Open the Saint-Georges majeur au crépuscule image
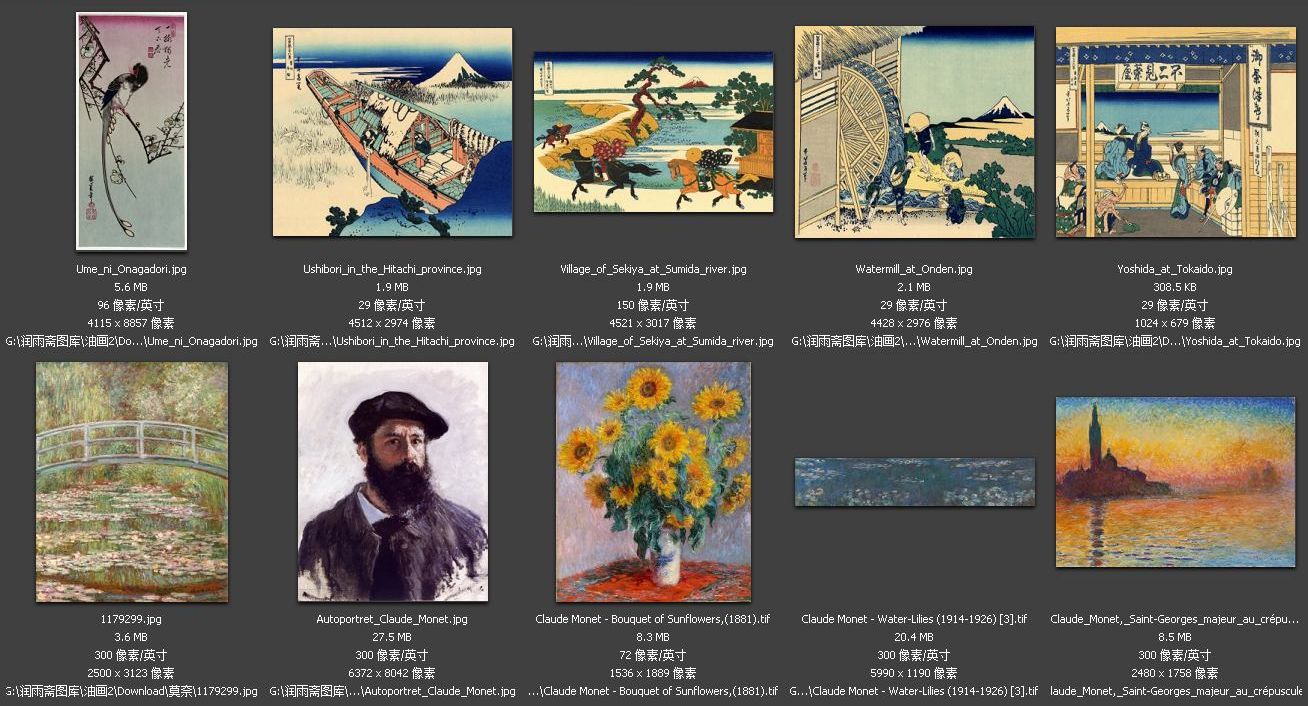The image size is (1308, 706). point(1175,482)
